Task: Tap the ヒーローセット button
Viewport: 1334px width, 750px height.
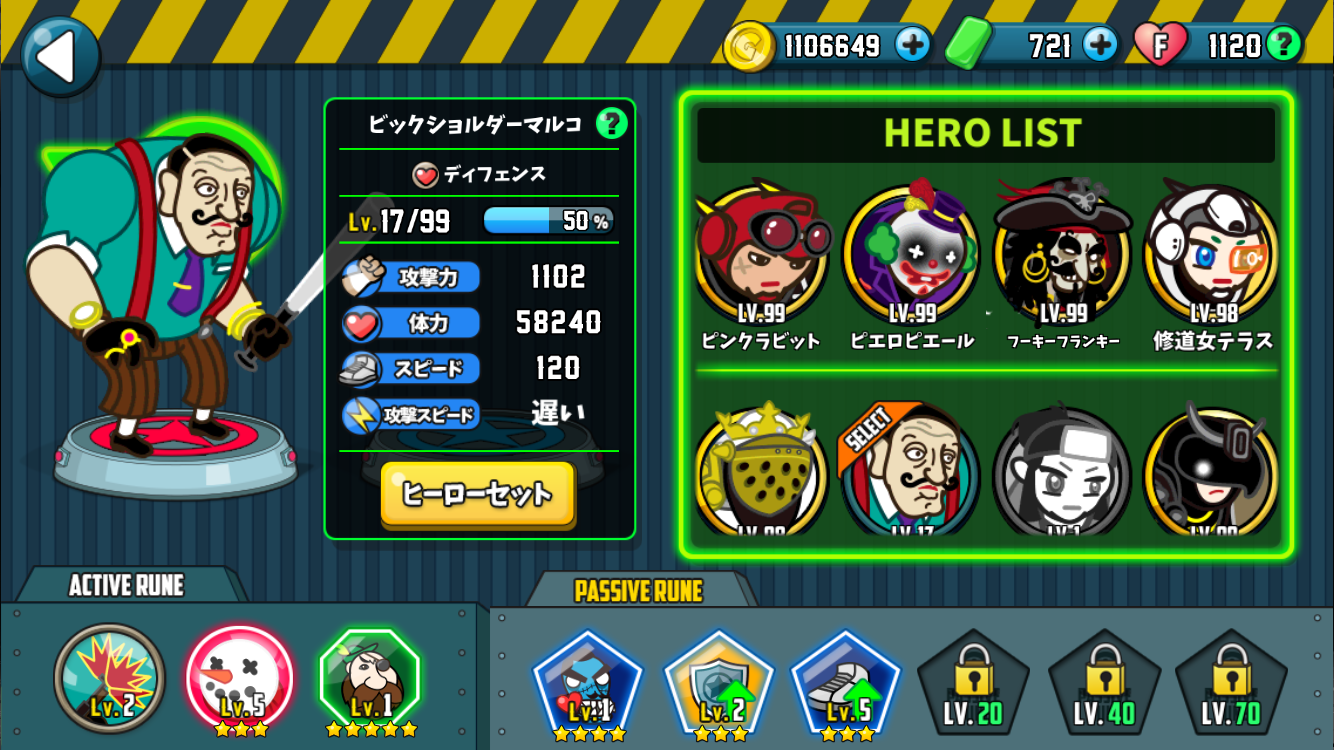Action: point(478,493)
